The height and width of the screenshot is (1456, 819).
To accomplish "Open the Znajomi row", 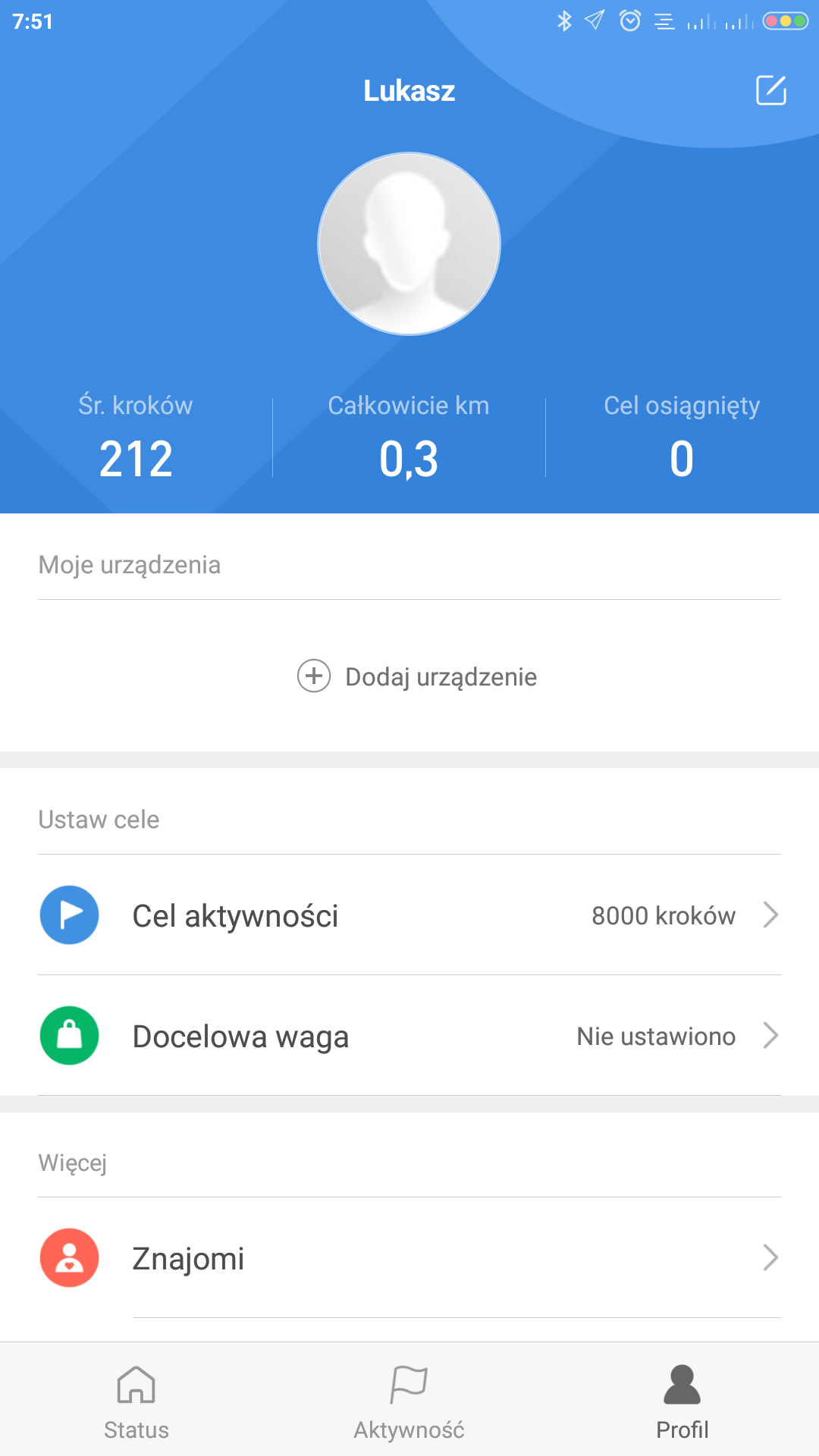I will pos(409,1258).
